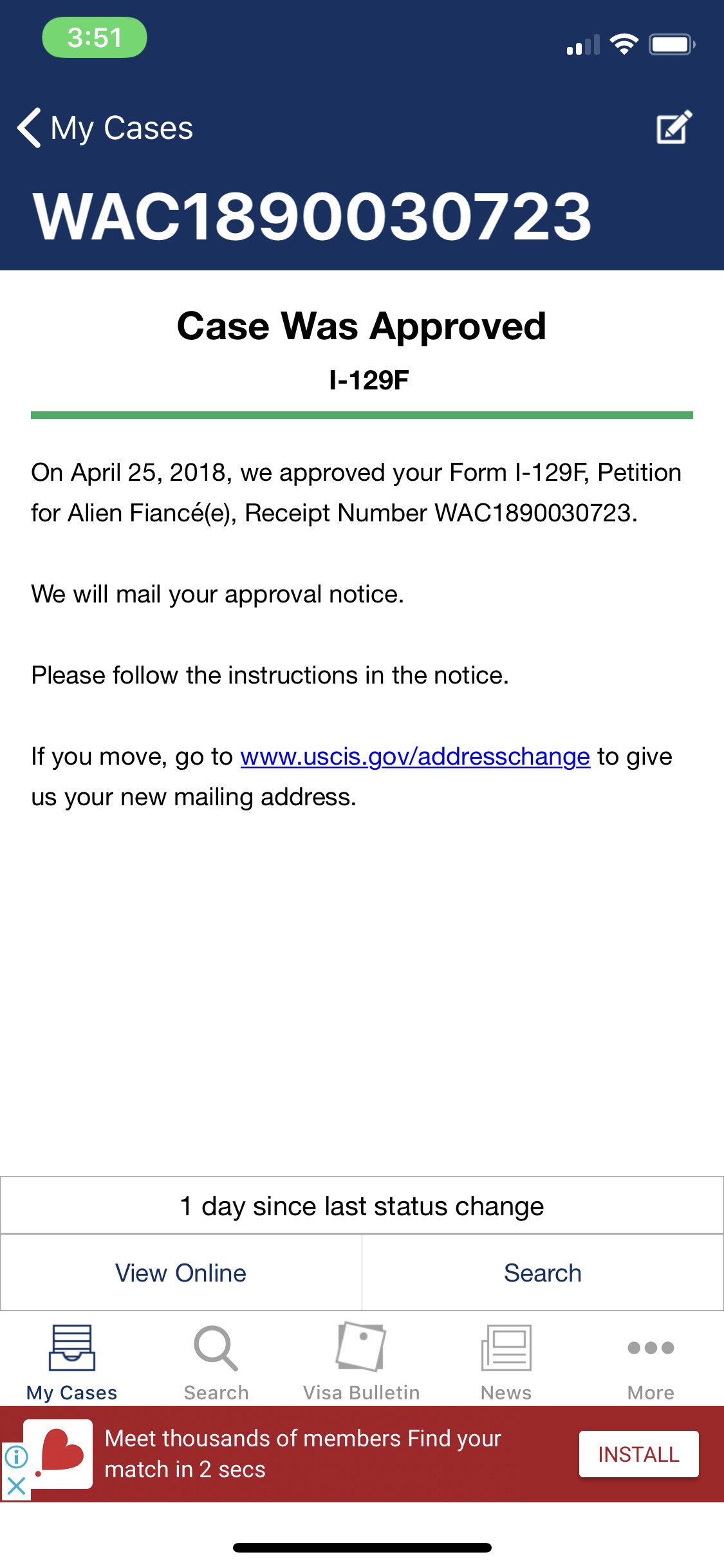724x1568 pixels.
Task: Tap the View Online button
Action: (181, 1273)
